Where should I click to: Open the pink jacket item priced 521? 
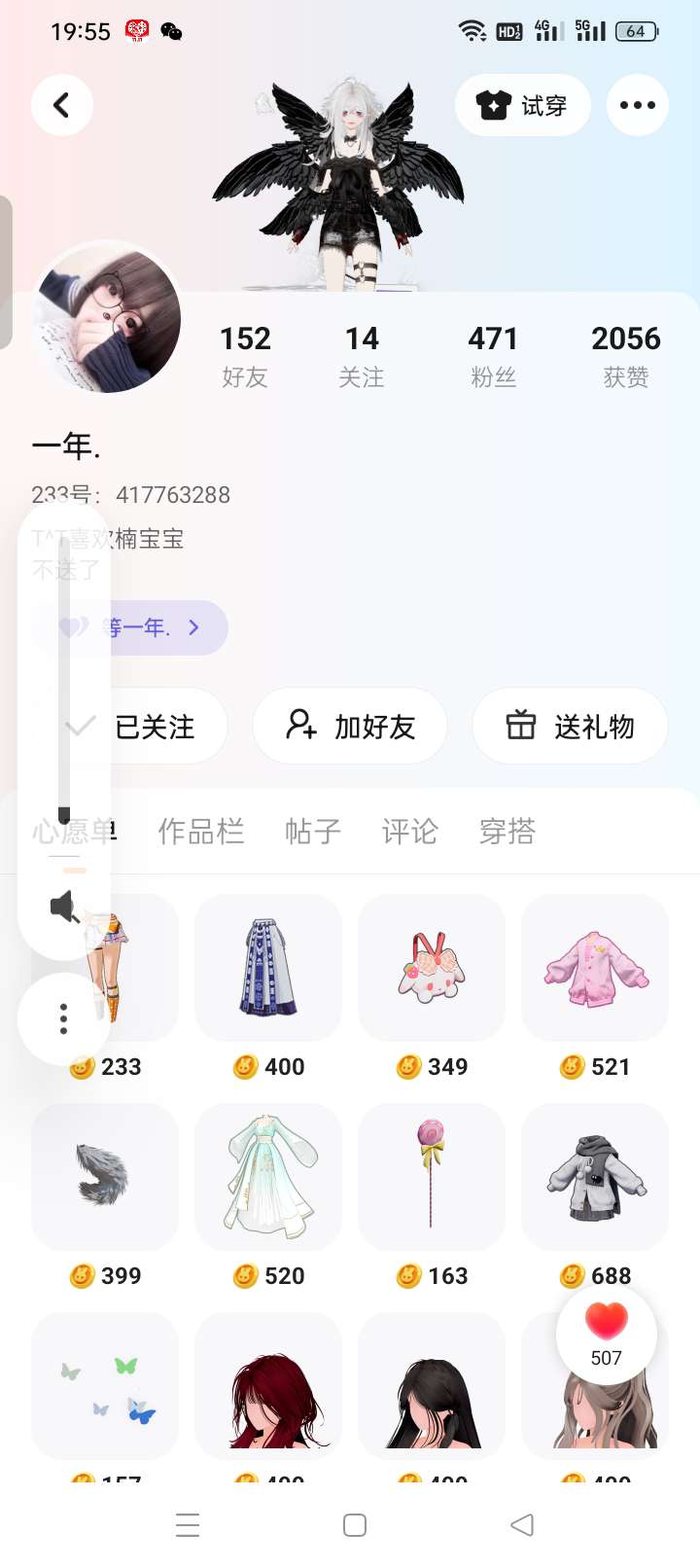595,969
